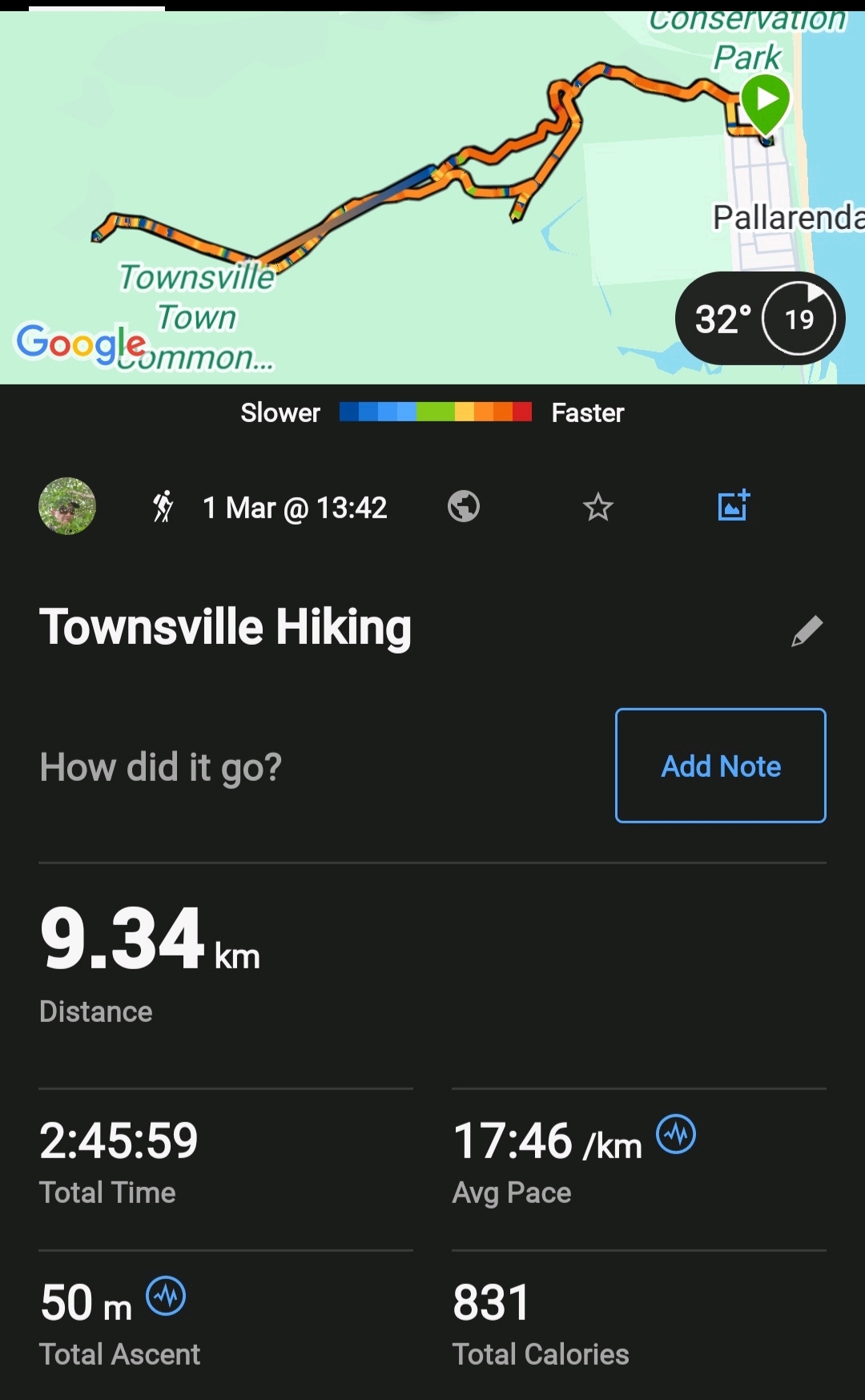View info icon next to Avg Pace
The width and height of the screenshot is (865, 1400).
(676, 1135)
